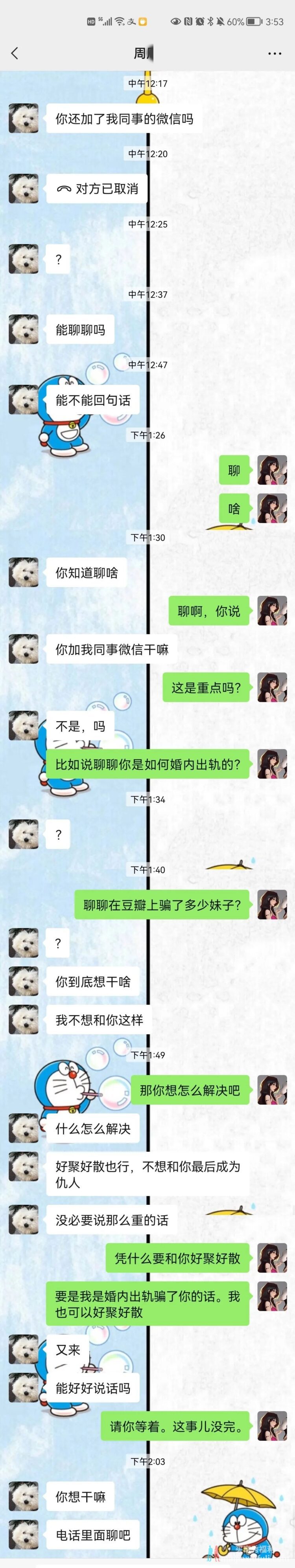
Task: Open the three-dot chat info menu
Action: coord(274,53)
